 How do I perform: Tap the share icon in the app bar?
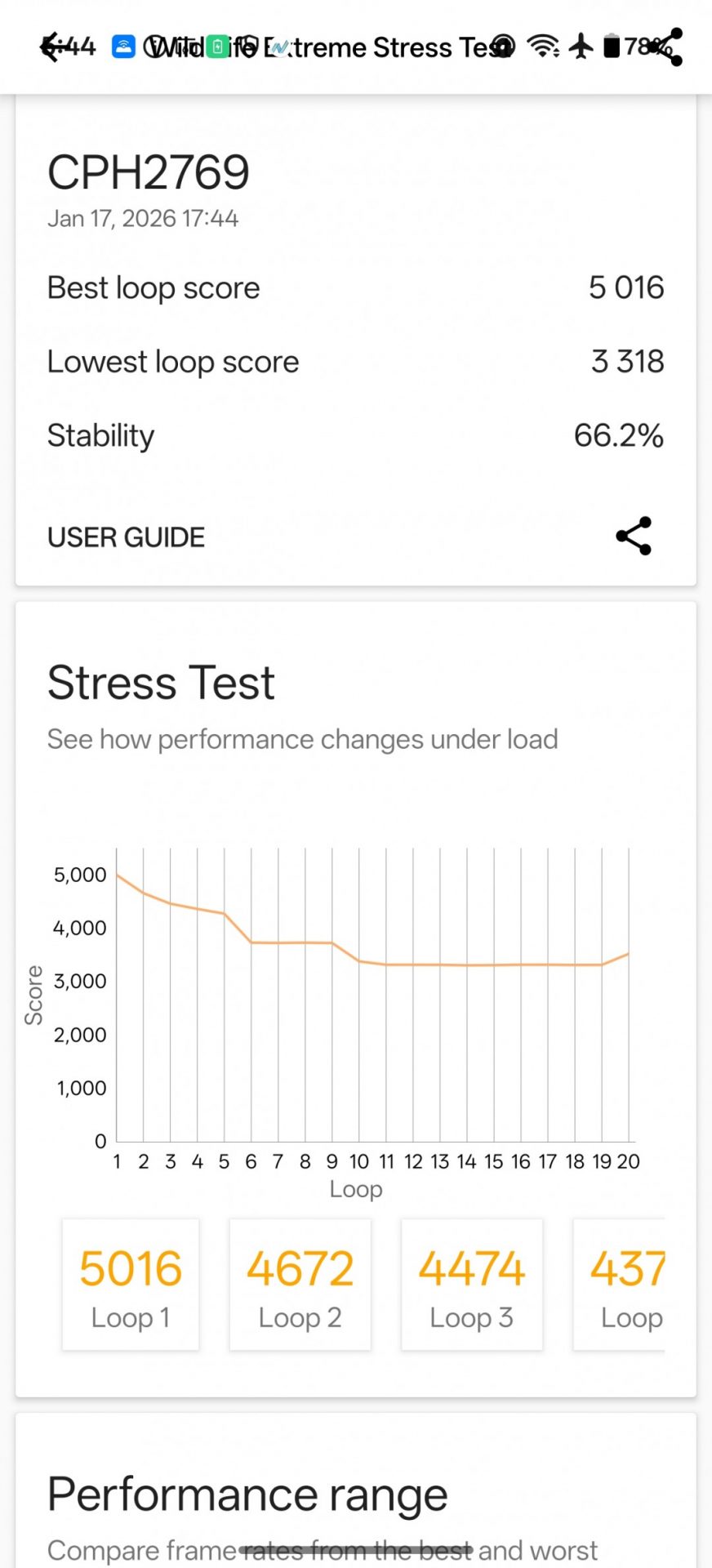pyautogui.click(x=666, y=47)
